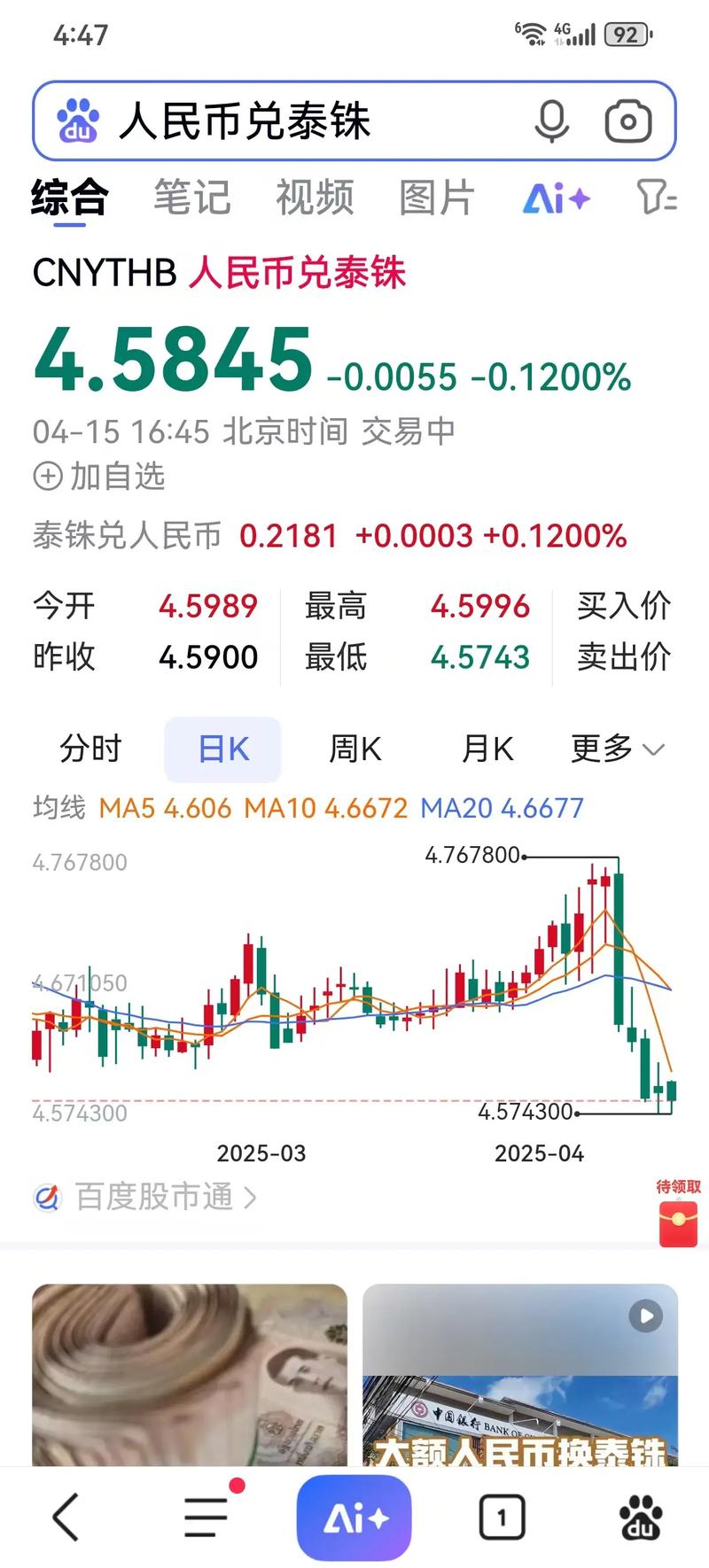Viewport: 709px width, 1568px height.
Task: Open the search filter icon
Action: click(x=657, y=197)
